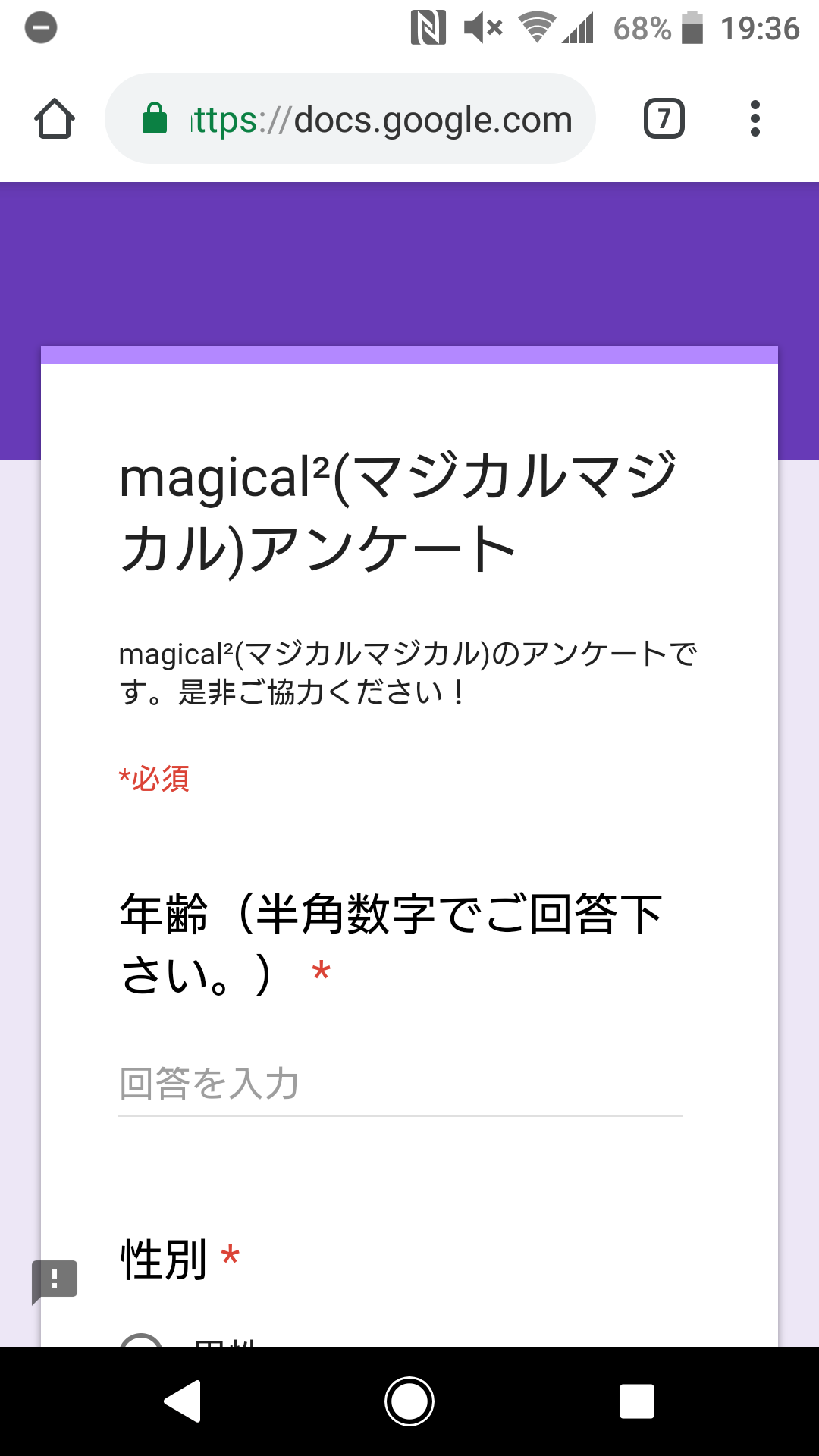Go back using the navigation bar

(x=183, y=1401)
